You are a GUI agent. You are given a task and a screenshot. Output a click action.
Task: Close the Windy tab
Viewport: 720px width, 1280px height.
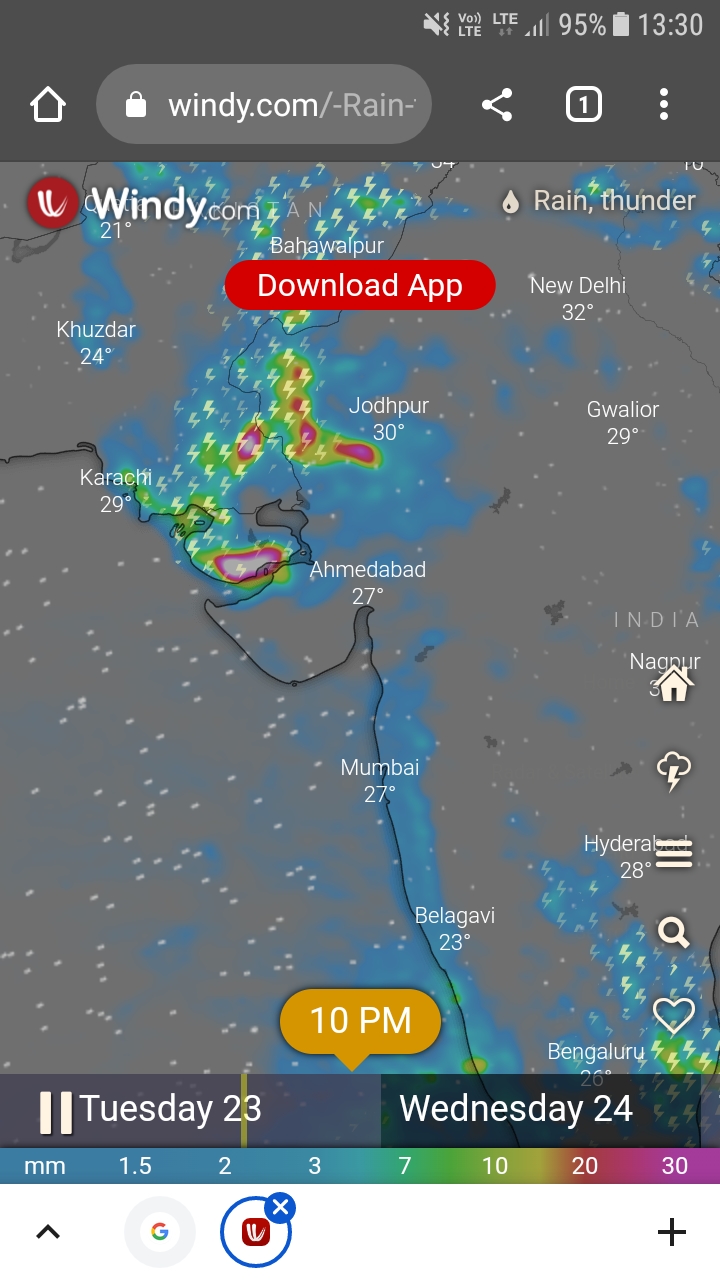coord(280,1208)
